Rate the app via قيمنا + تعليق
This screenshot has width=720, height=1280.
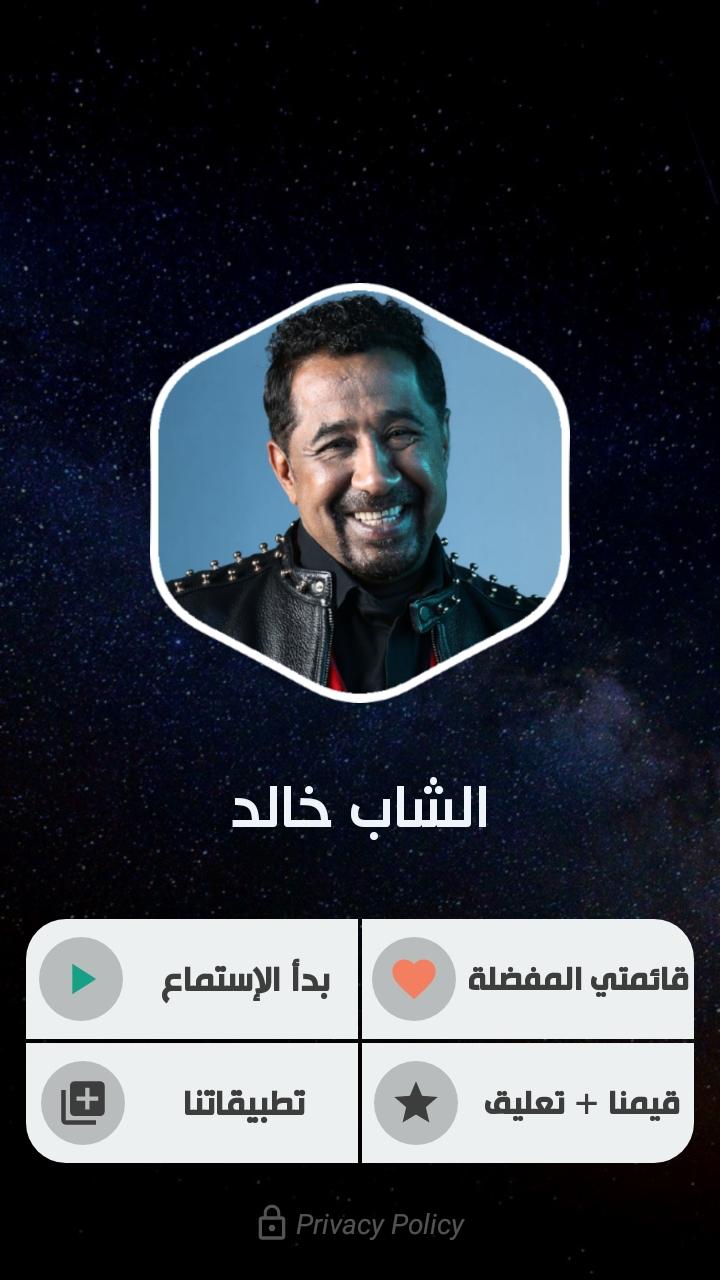pos(528,1103)
